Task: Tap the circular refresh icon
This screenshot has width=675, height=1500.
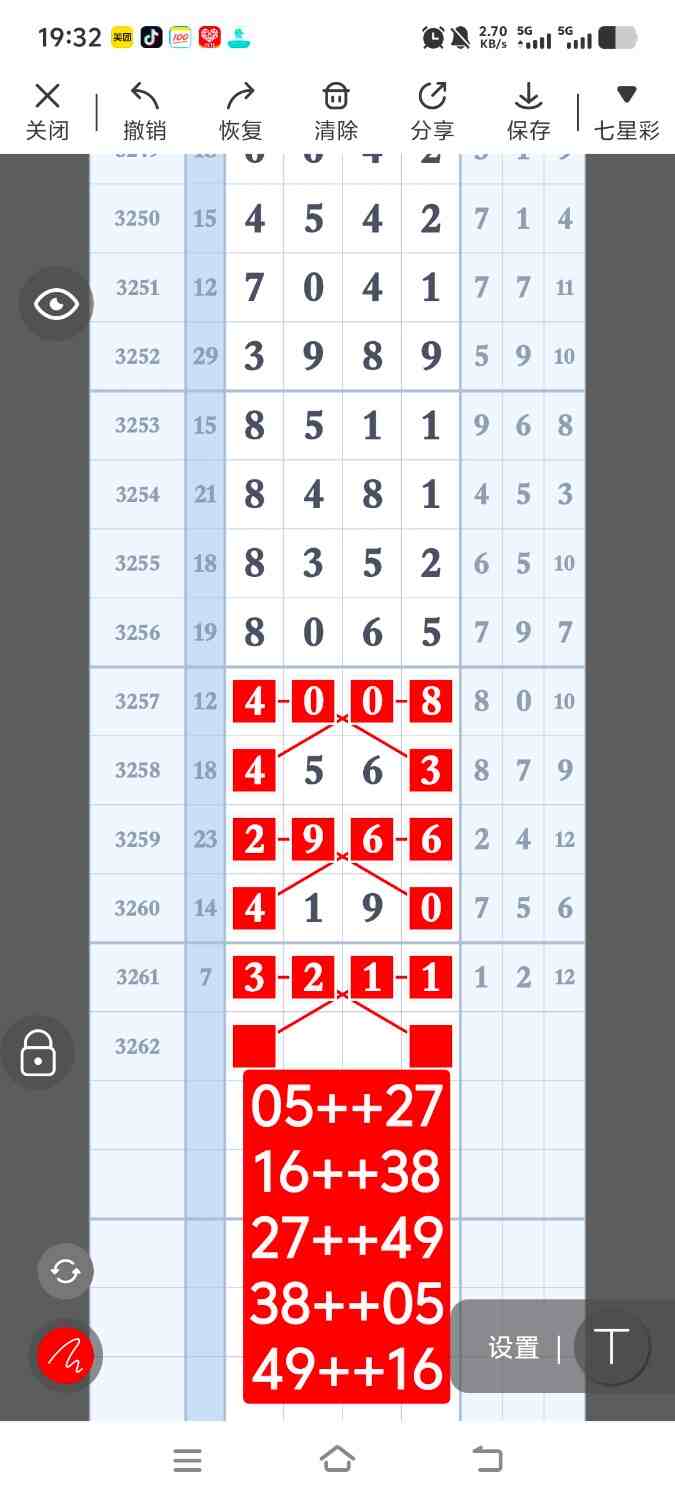Action: point(65,1271)
